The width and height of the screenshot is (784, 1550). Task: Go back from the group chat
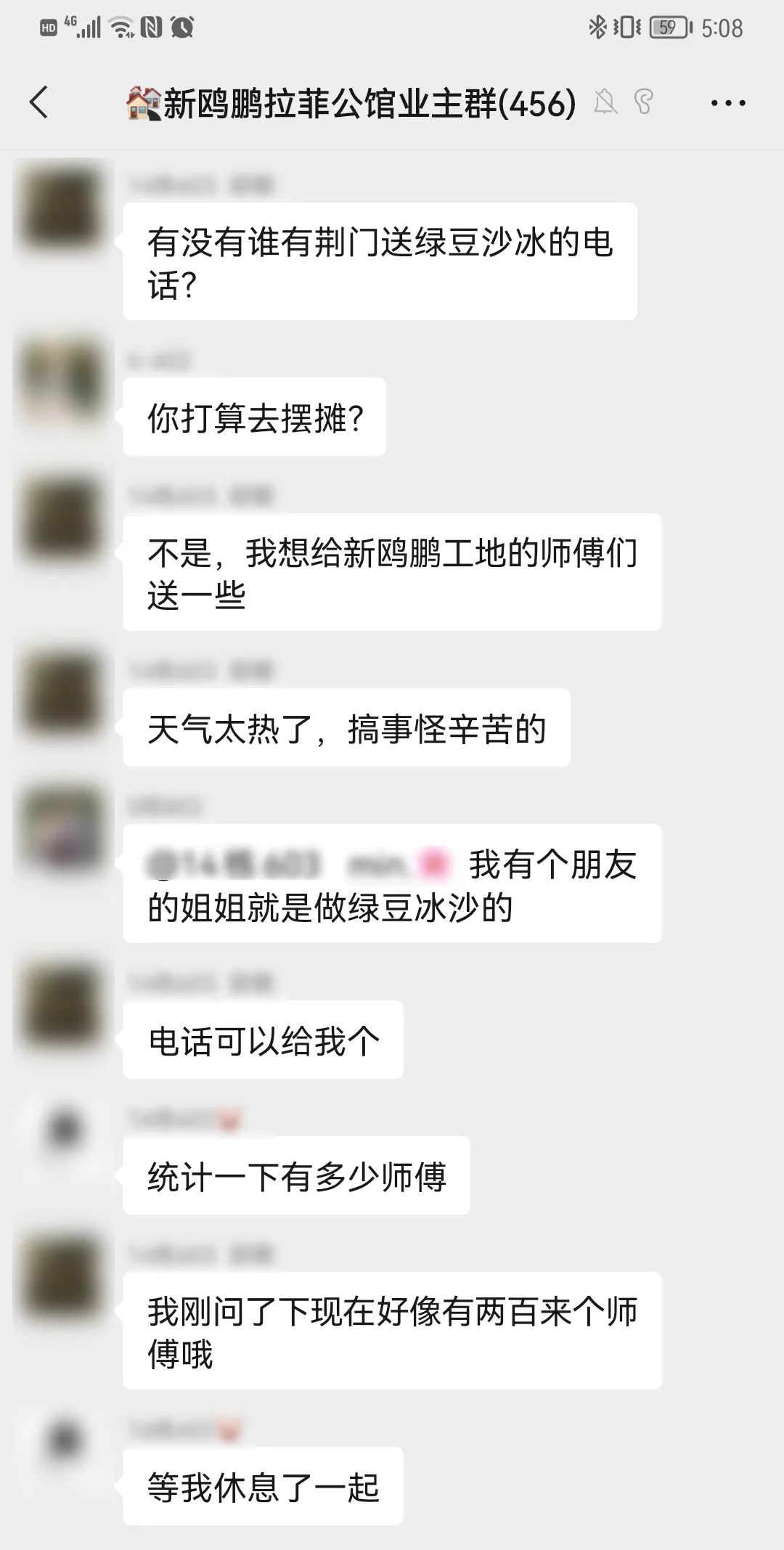(x=39, y=102)
